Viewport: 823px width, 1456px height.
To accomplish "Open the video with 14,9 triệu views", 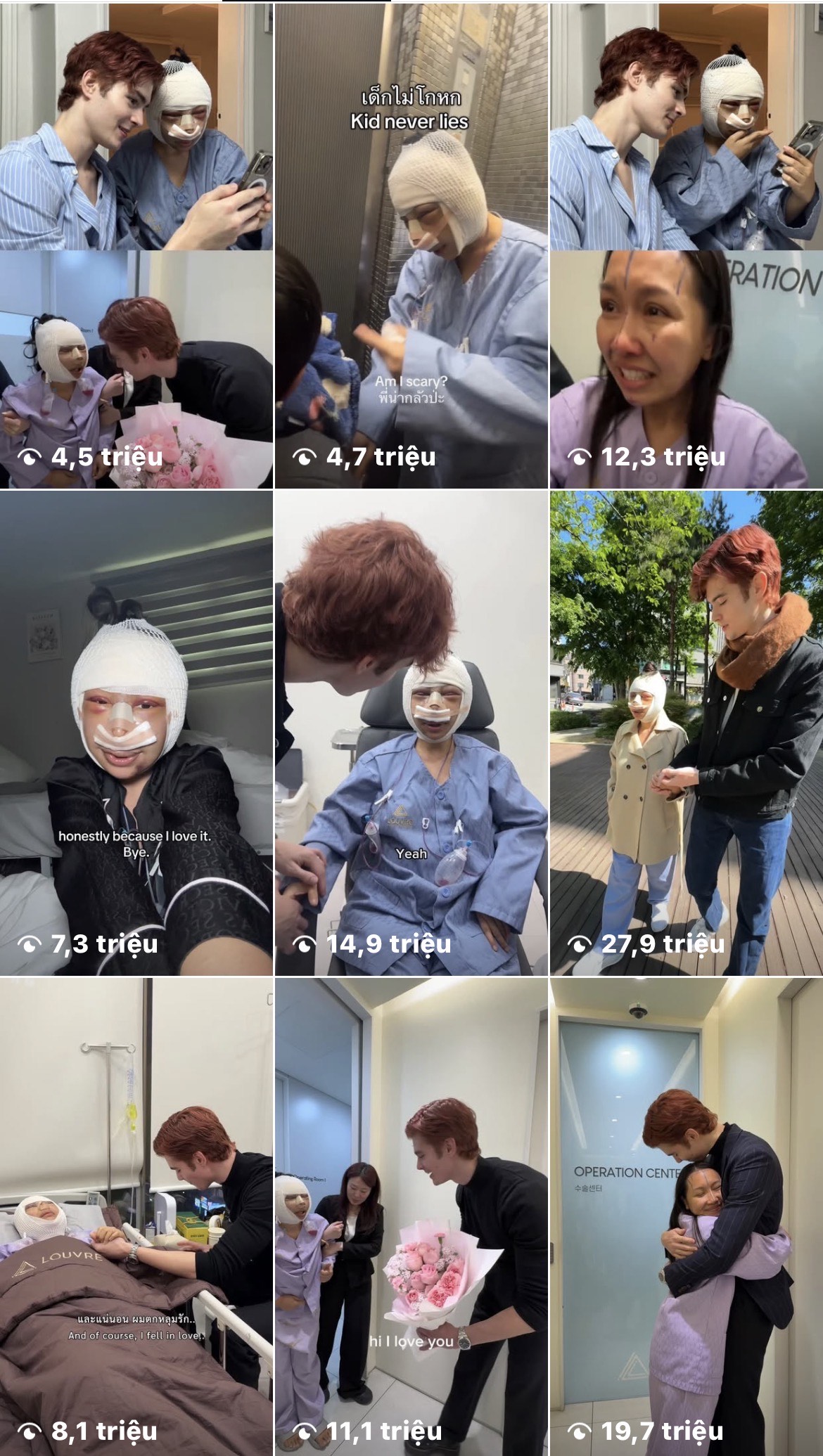I will point(411,733).
